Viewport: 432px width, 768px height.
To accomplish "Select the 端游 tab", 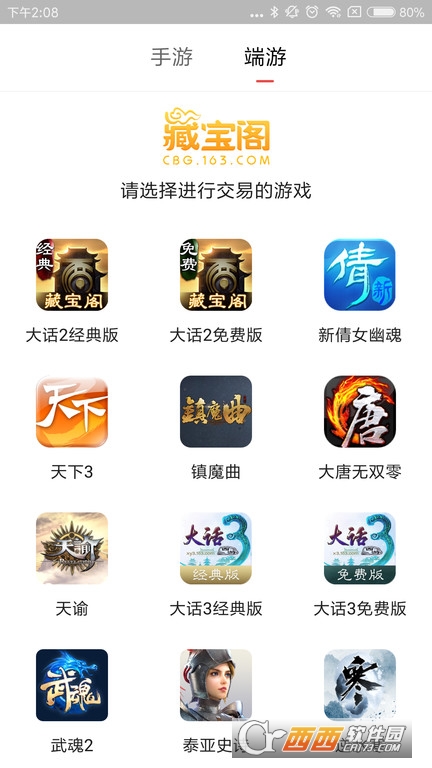I will click(x=265, y=57).
